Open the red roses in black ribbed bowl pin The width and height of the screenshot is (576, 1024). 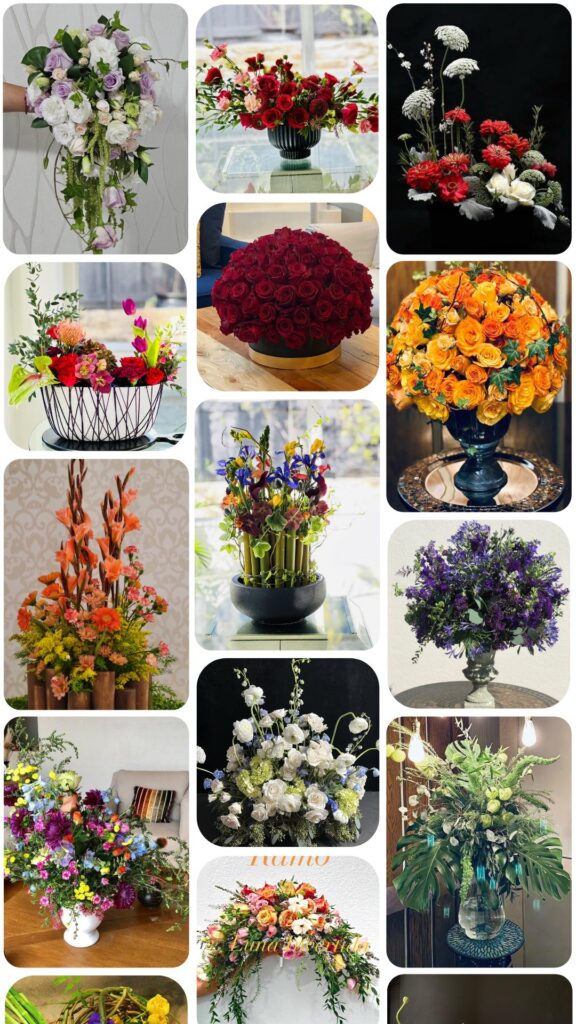(287, 99)
